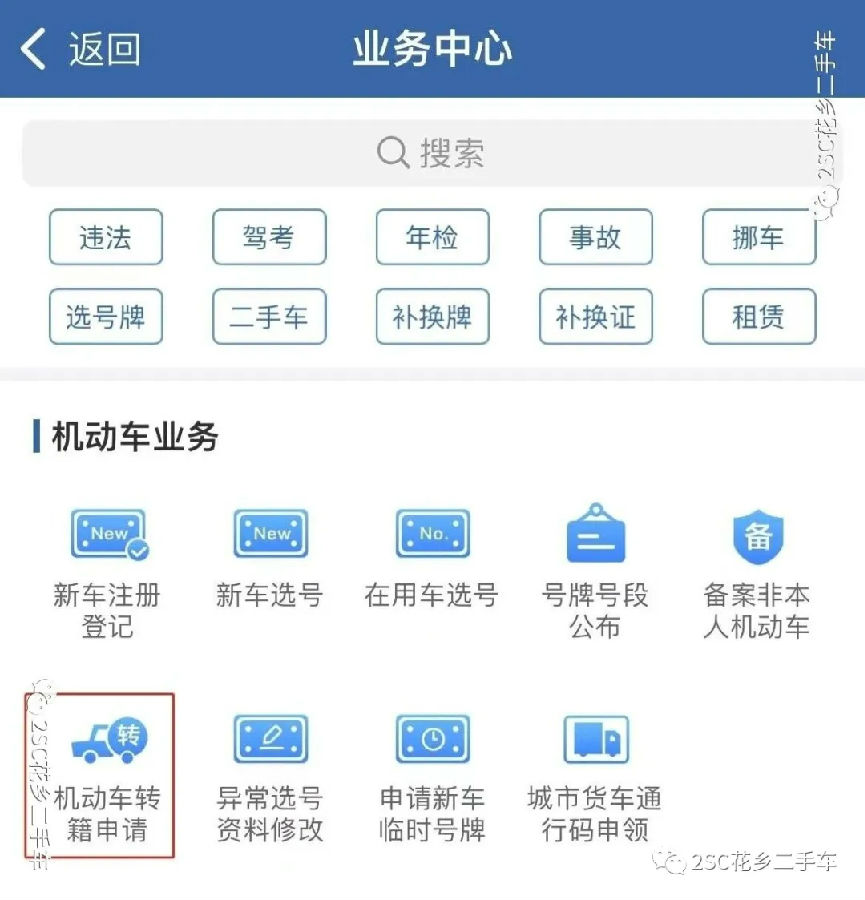Open the 搜索 search box
Image resolution: width=865 pixels, height=900 pixels.
tap(432, 153)
